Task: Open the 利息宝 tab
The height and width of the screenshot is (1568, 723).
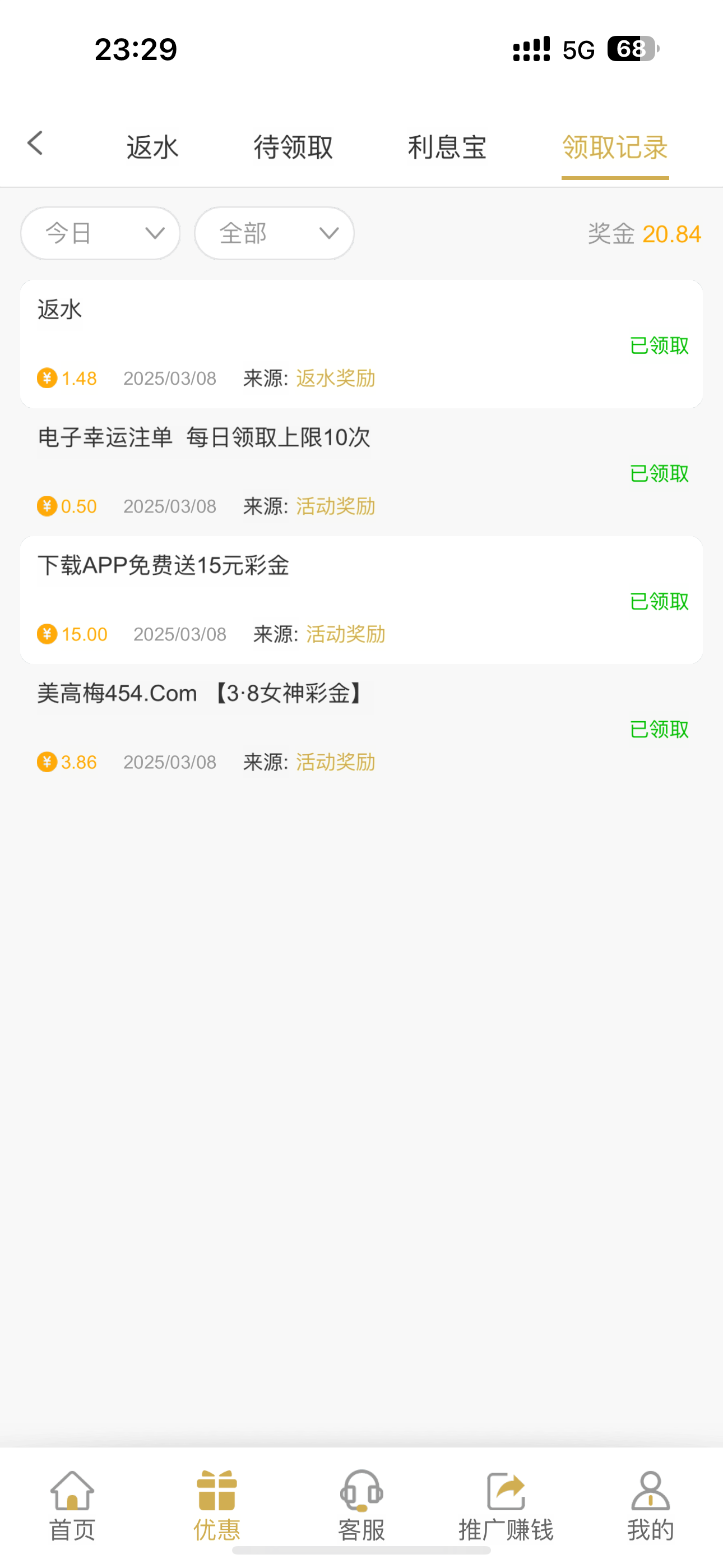Action: pos(447,147)
